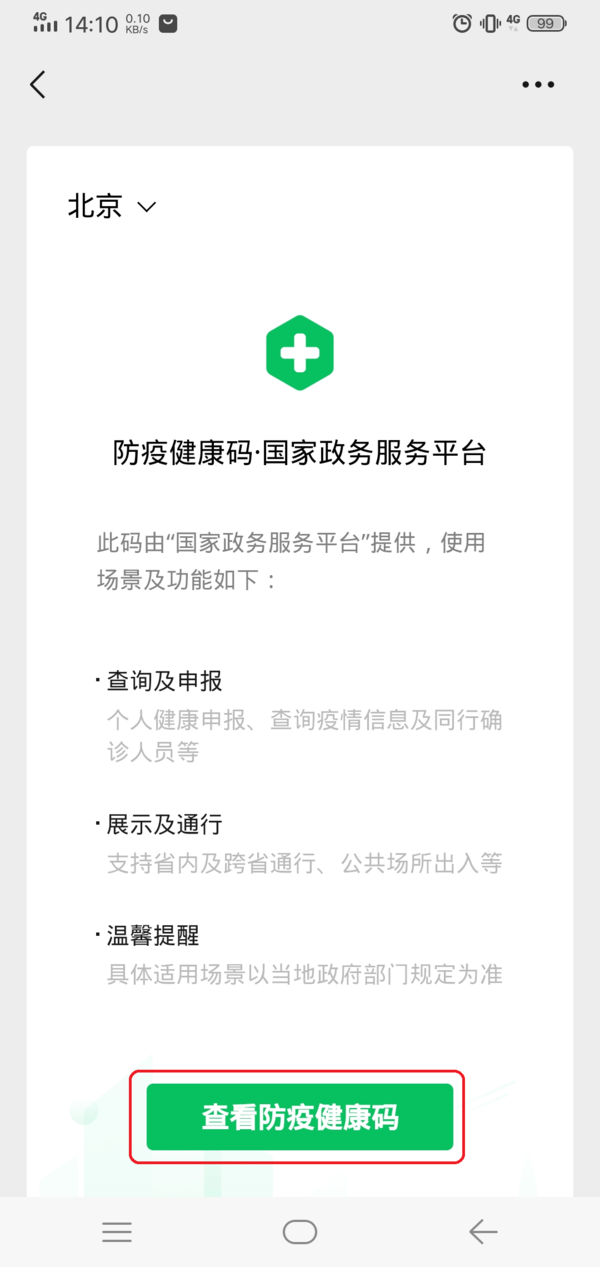Open the three-dot overflow menu

(537, 85)
